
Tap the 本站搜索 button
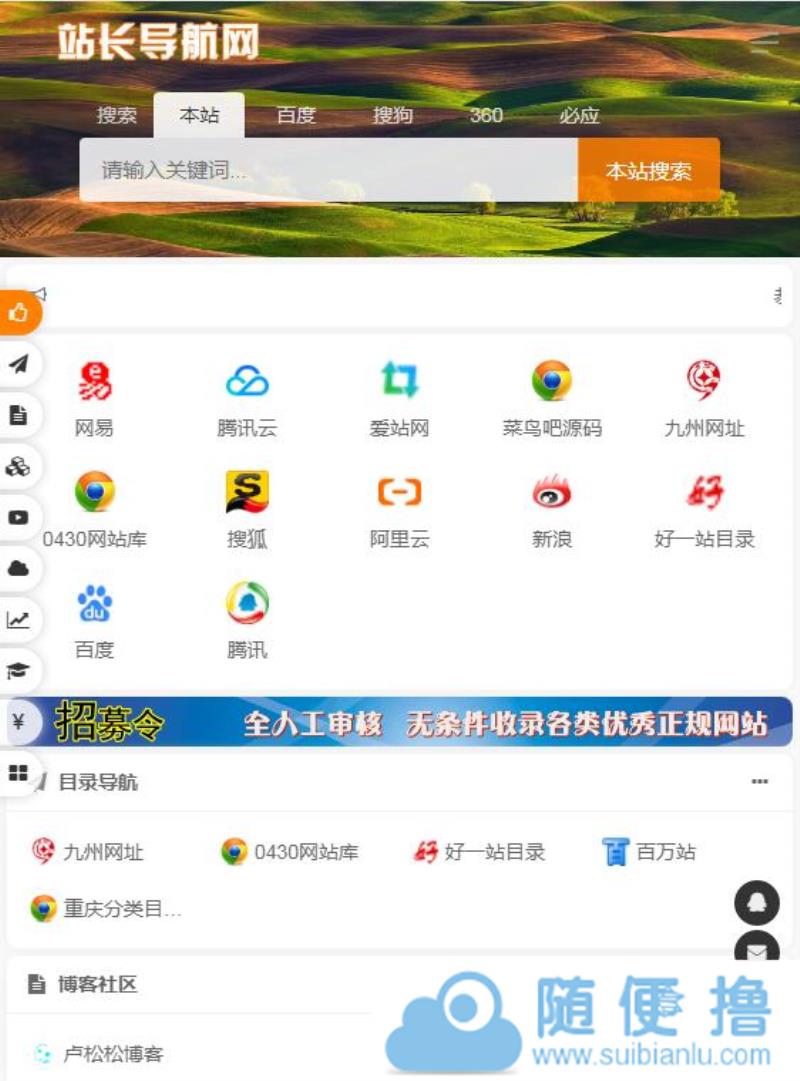point(648,170)
